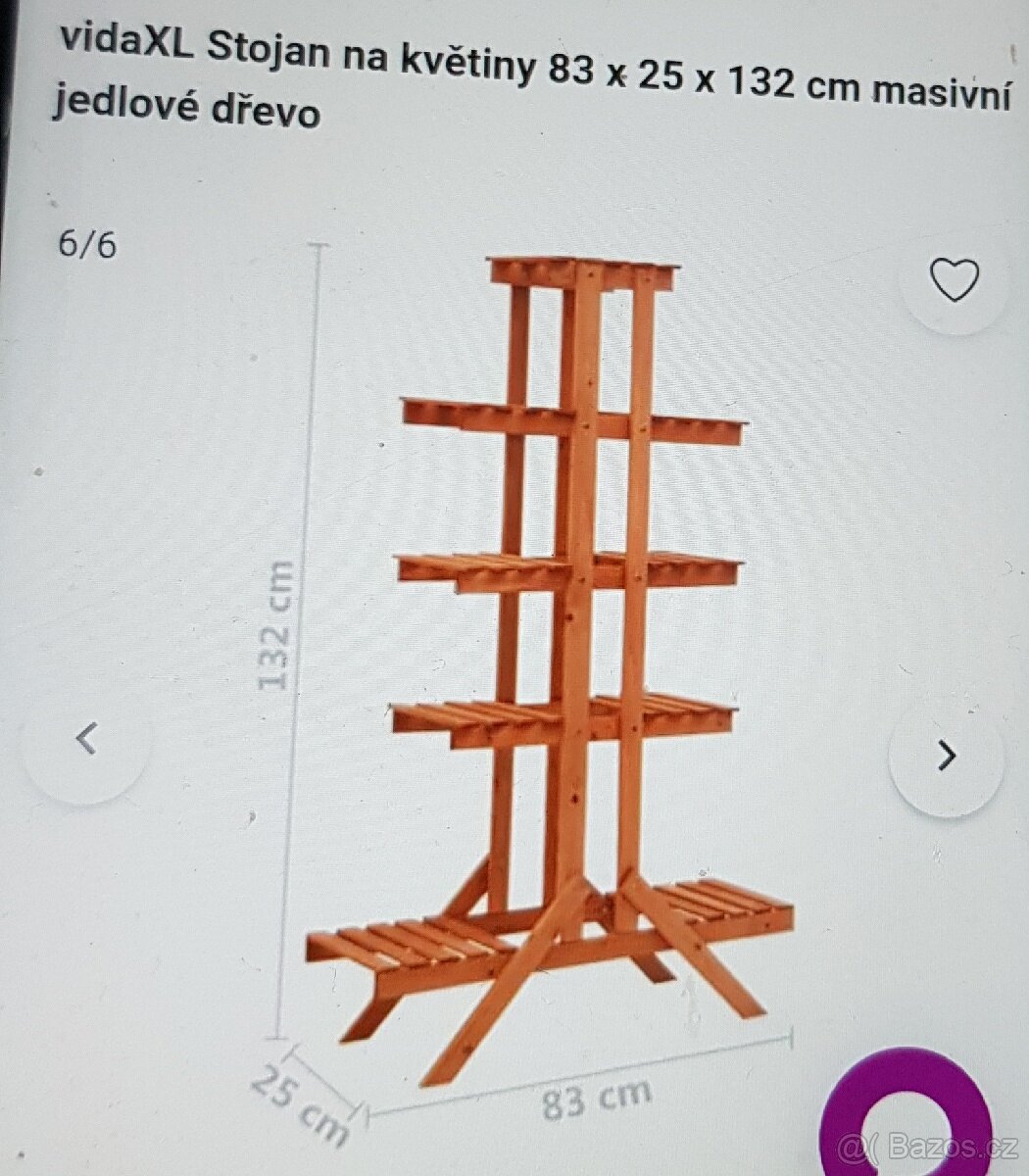Tap the heart to save this listing
The width and height of the screenshot is (1029, 1176).
tap(955, 278)
